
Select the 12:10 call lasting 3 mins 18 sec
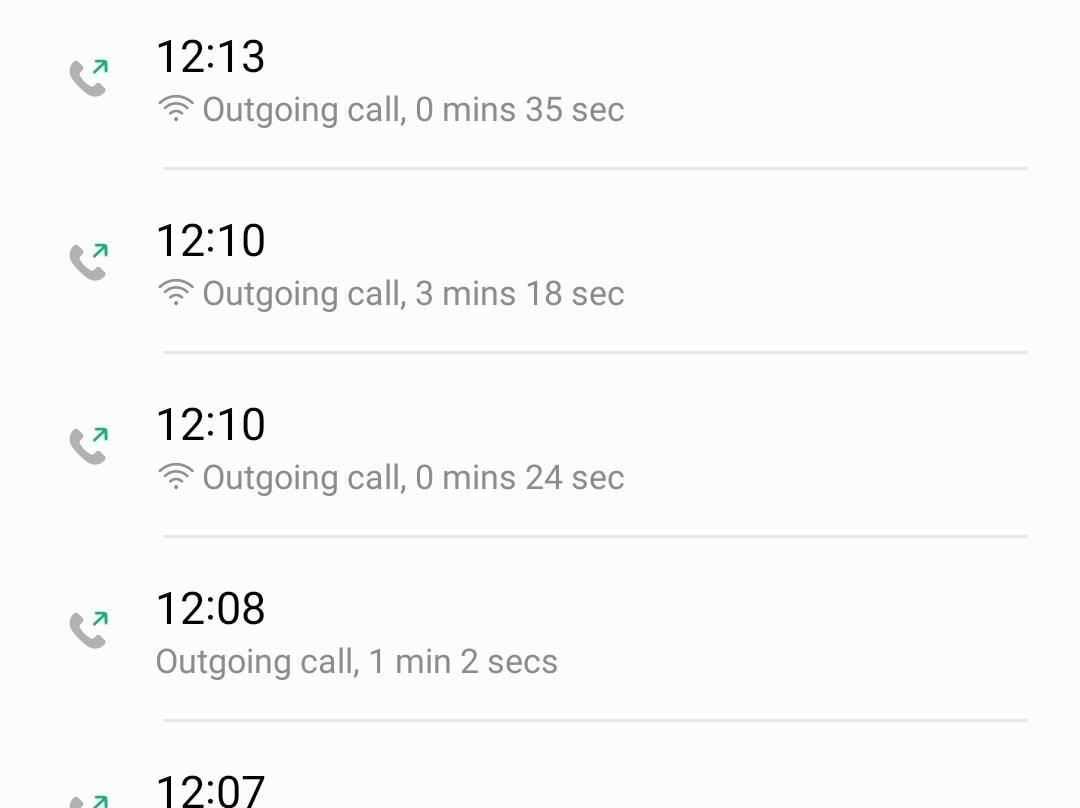pyautogui.click(x=390, y=266)
